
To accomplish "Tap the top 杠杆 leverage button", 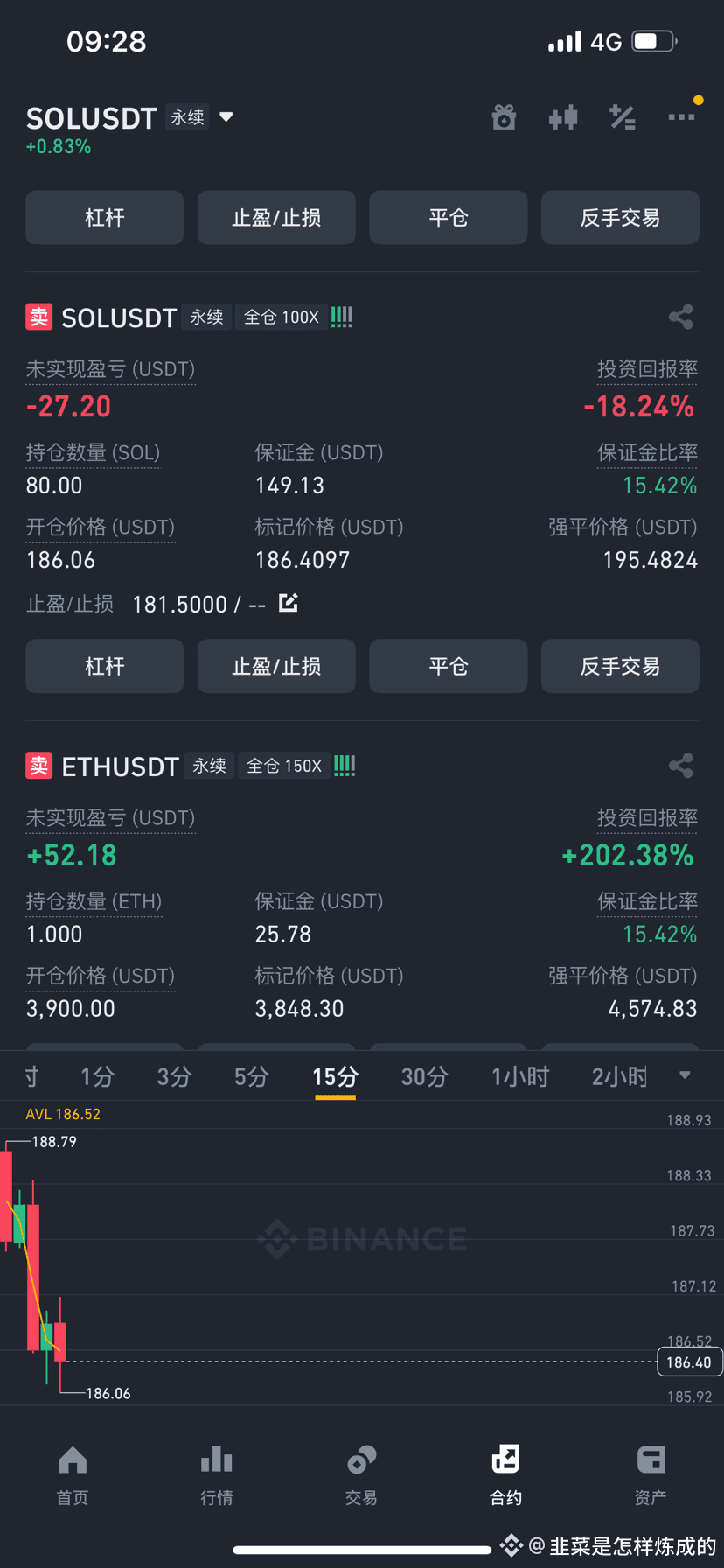I will point(104,217).
